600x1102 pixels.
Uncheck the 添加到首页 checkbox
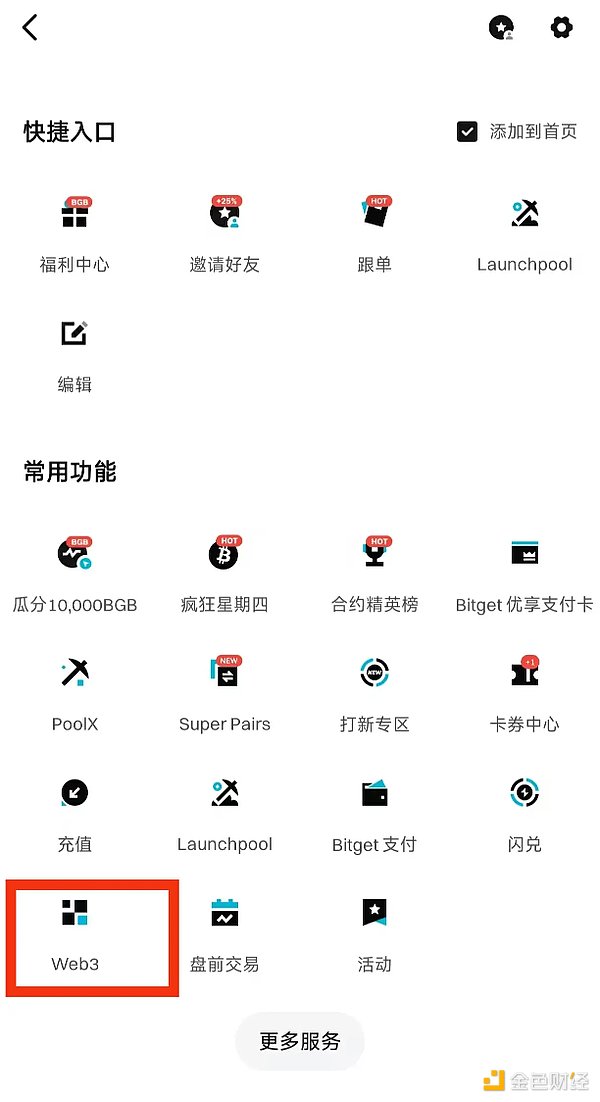(467, 132)
